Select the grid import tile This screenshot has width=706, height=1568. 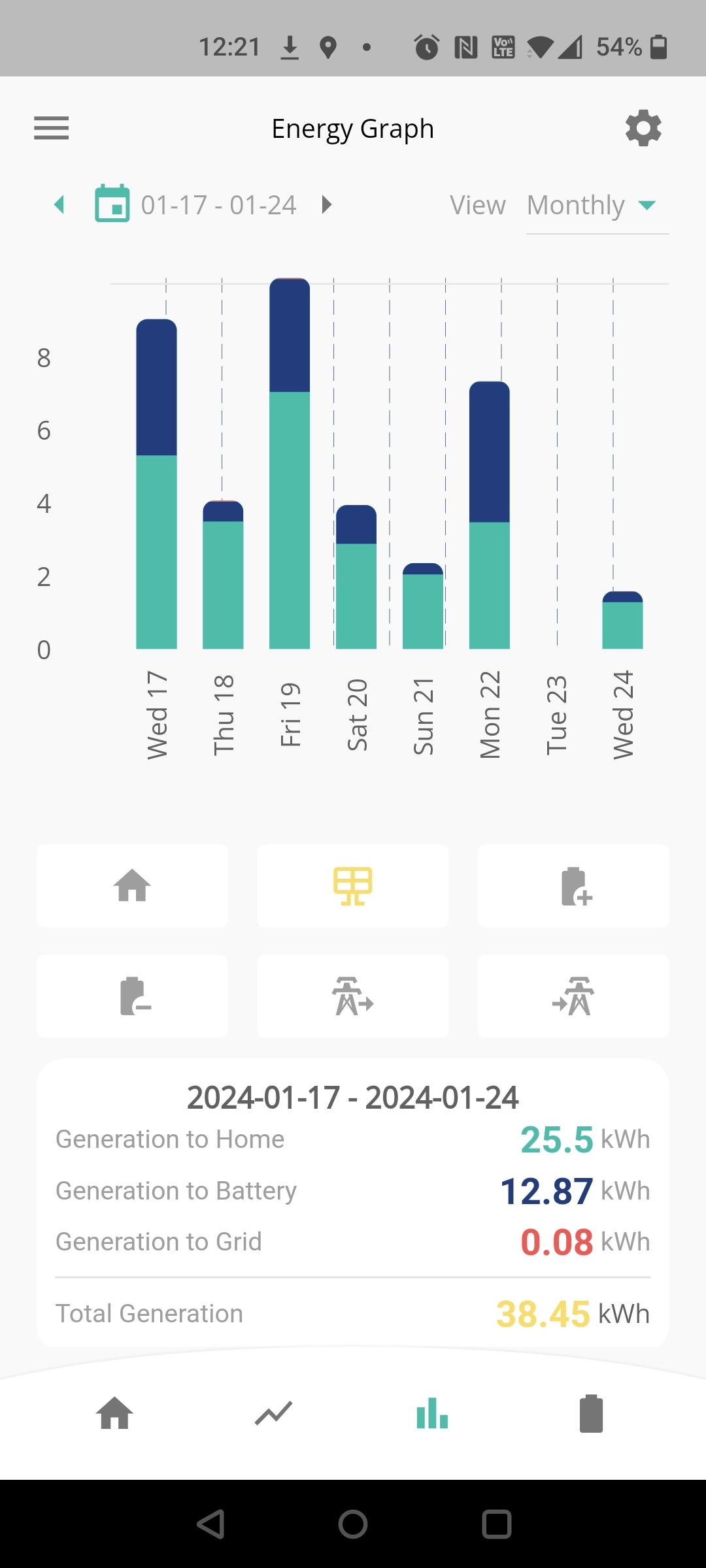point(573,996)
